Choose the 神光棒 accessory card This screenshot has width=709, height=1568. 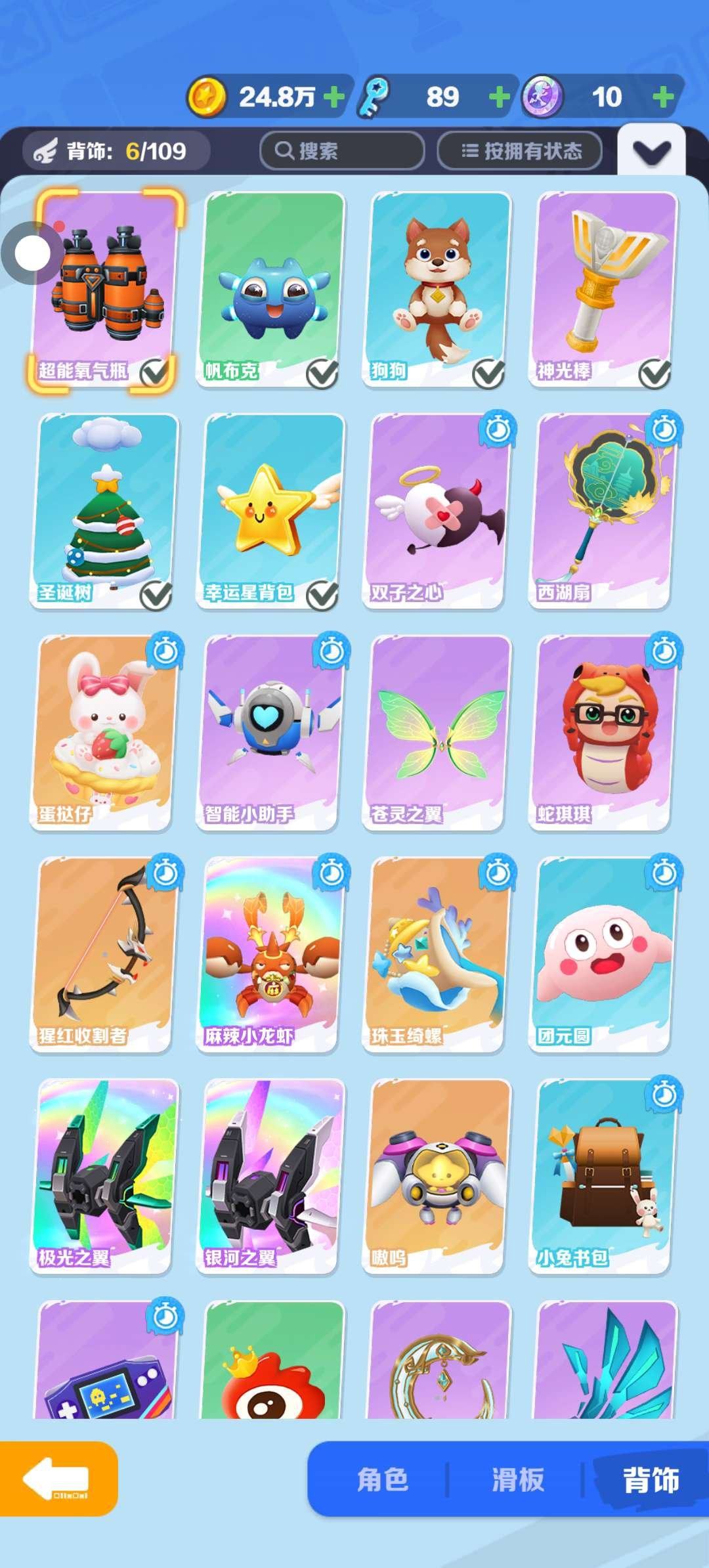point(603,289)
